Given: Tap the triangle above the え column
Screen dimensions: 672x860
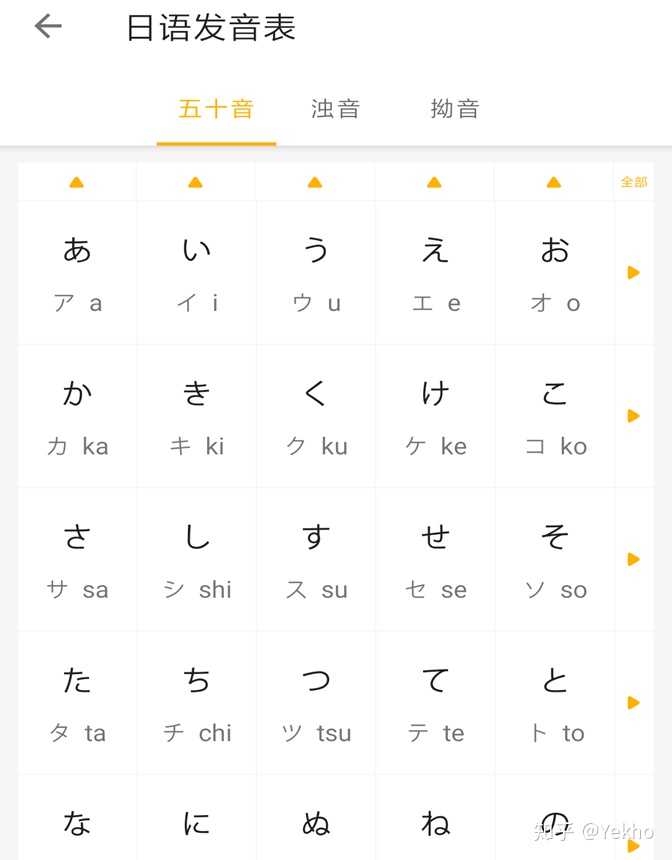Looking at the screenshot, I should click(434, 182).
